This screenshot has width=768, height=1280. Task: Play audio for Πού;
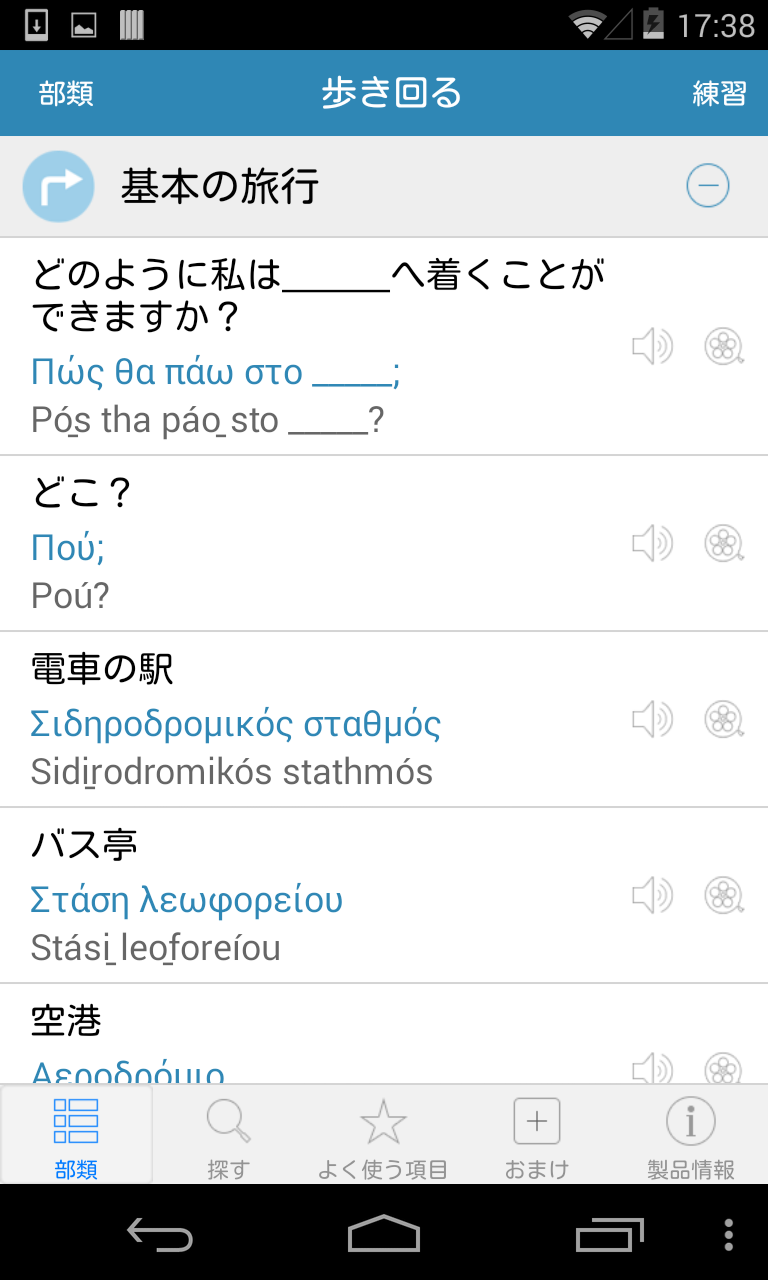[x=652, y=543]
